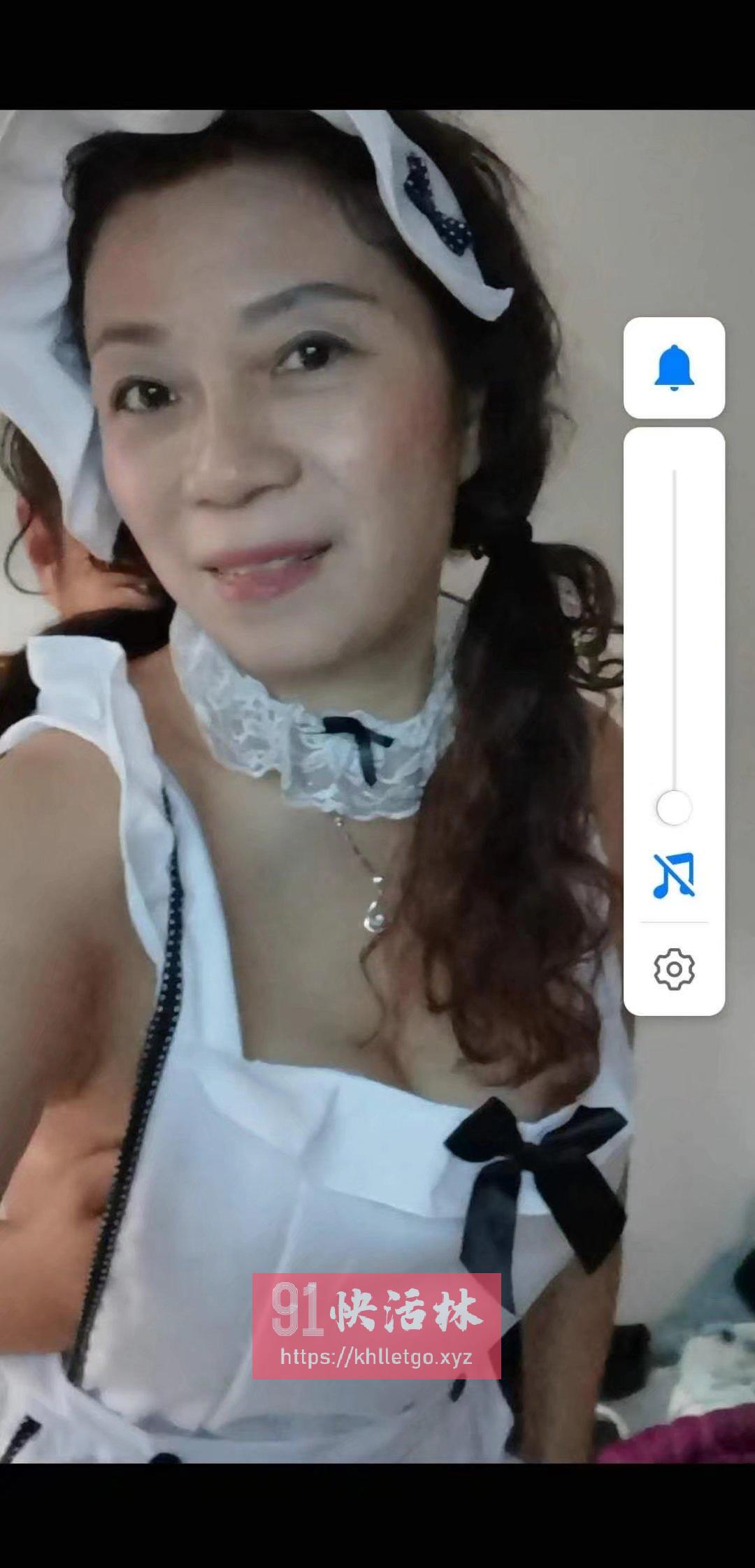Tap the circular slider thumb
Screen dimensions: 755x1568
click(x=673, y=807)
